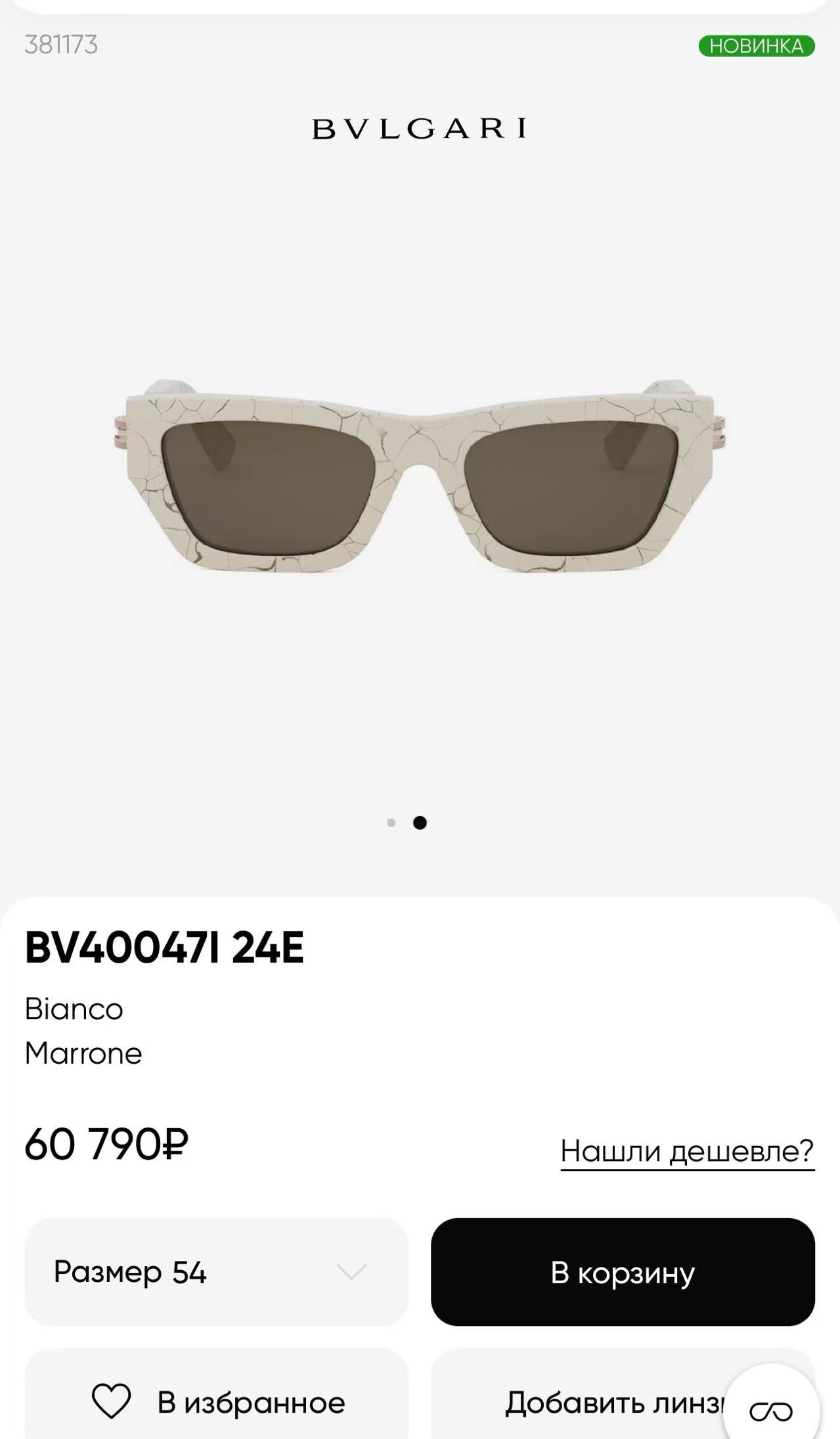Add sunglasses to cart with В корзину
The width and height of the screenshot is (840, 1439).
point(622,1272)
